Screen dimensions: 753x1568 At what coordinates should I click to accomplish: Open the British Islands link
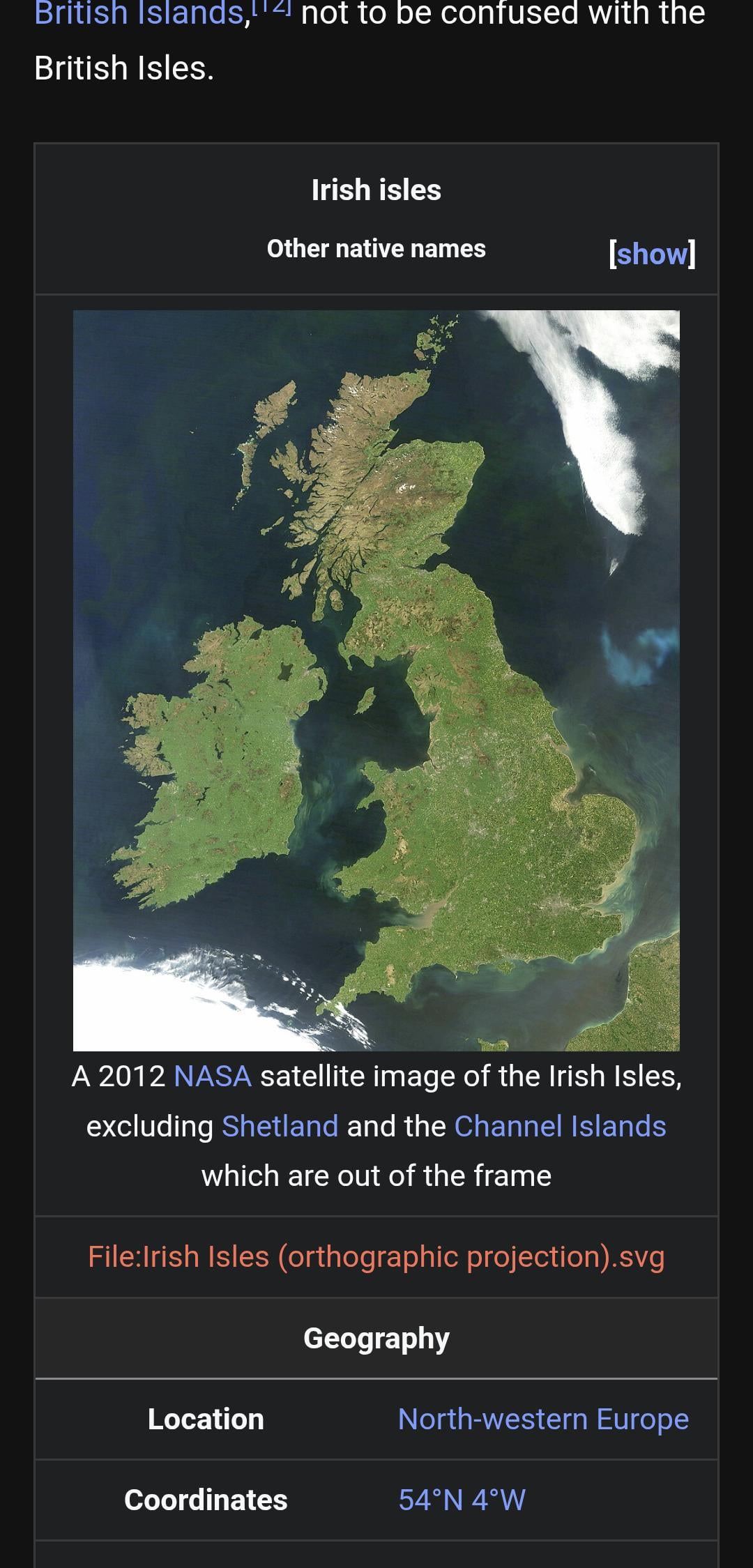pos(138,14)
